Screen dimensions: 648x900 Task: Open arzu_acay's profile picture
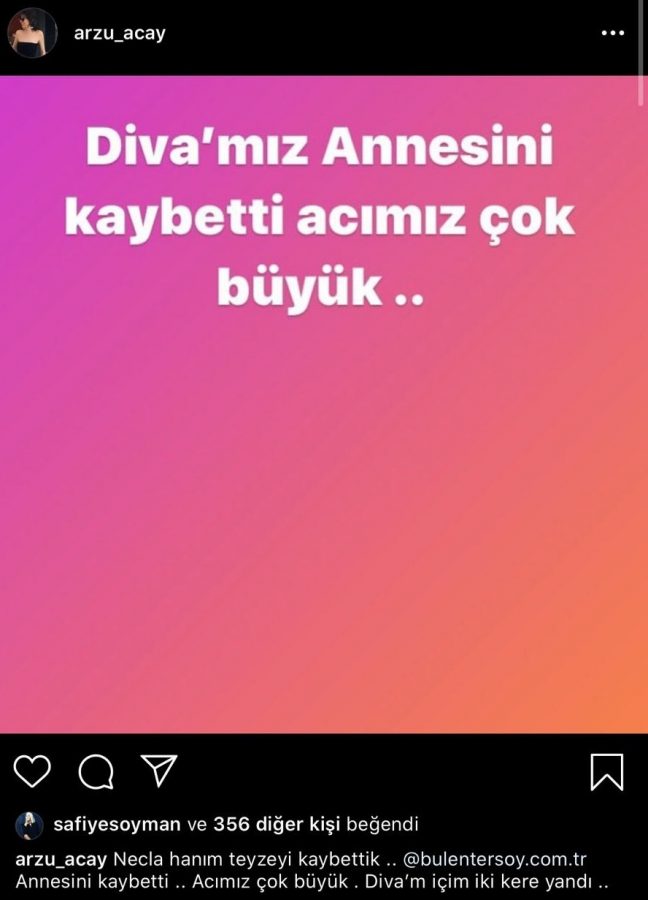click(33, 33)
